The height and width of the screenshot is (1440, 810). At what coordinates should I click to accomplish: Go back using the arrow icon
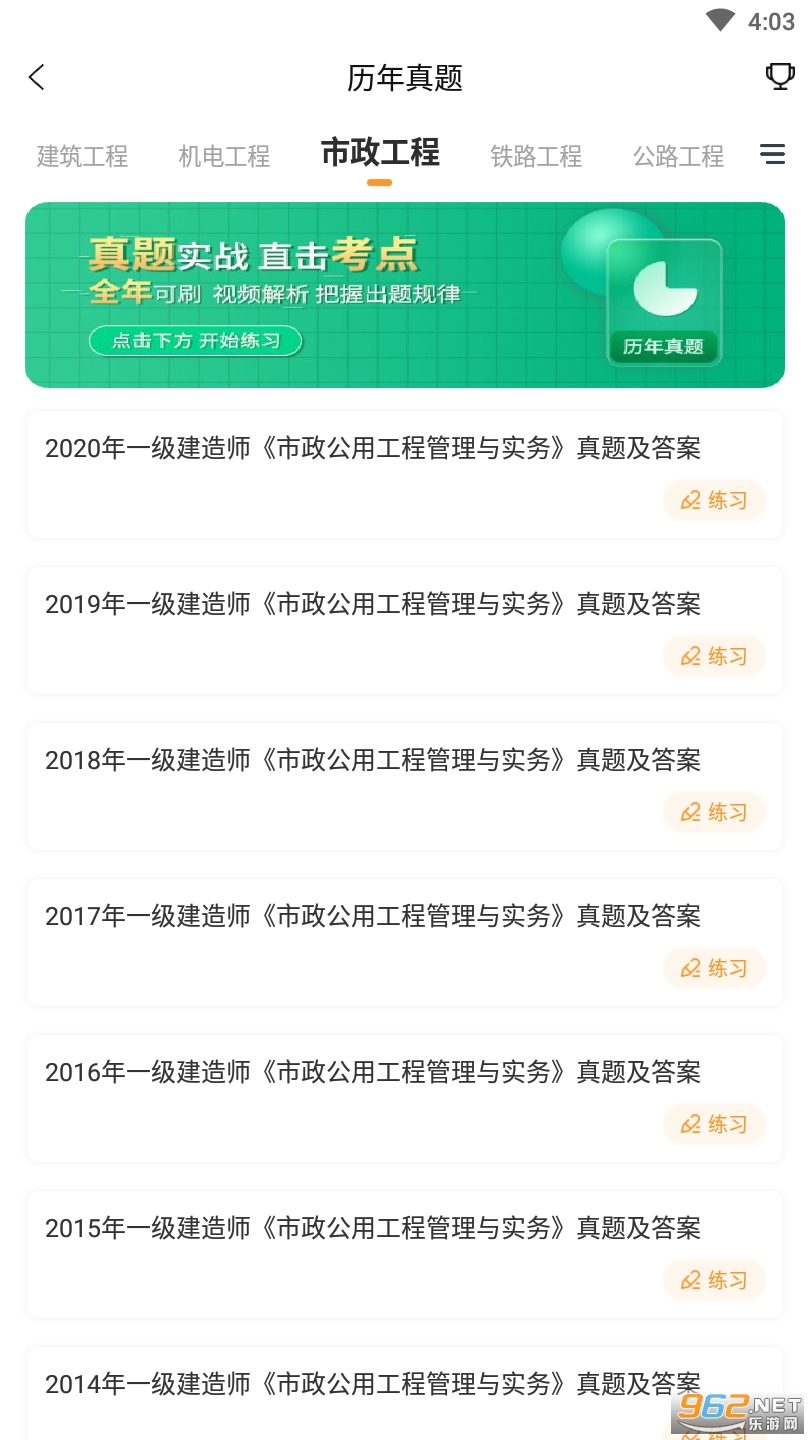[37, 78]
